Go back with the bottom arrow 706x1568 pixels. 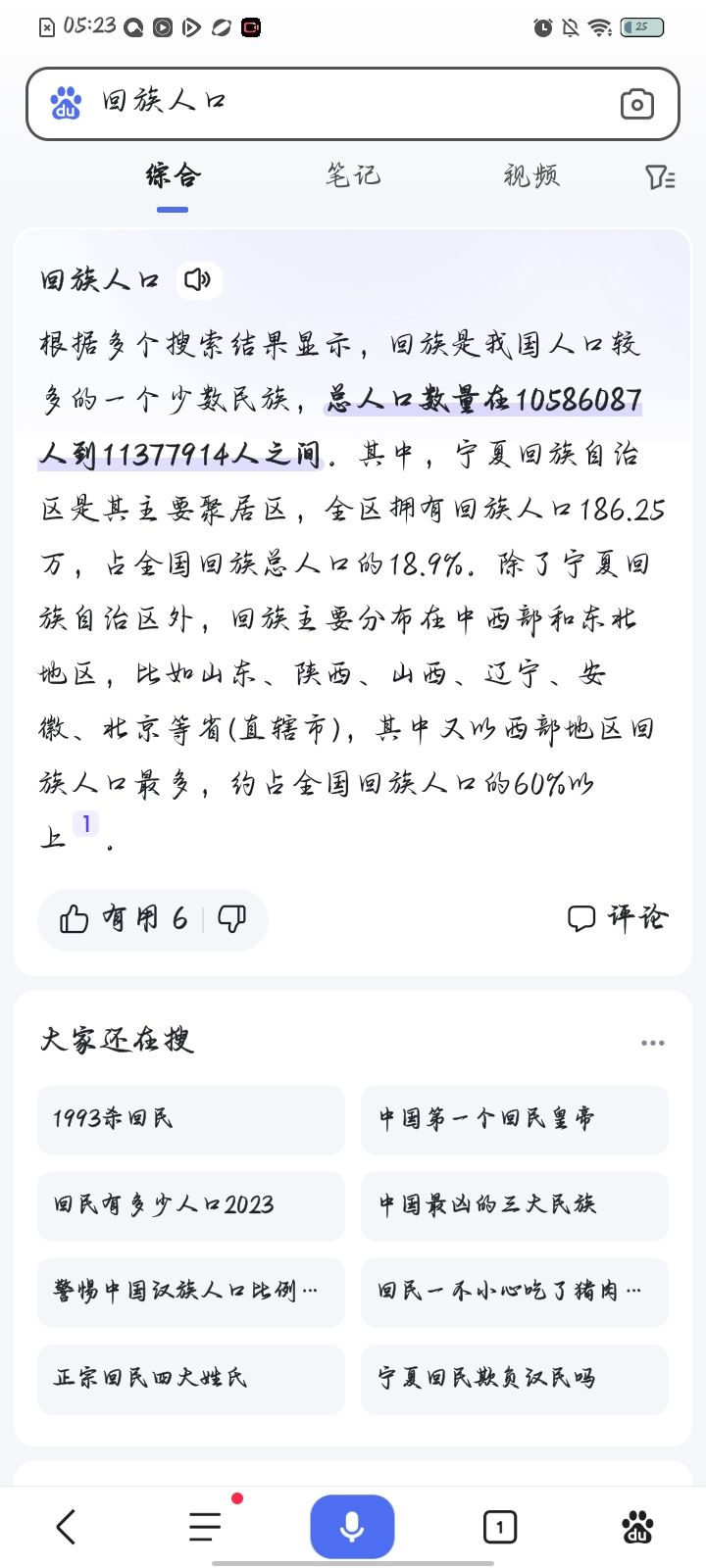66,1527
